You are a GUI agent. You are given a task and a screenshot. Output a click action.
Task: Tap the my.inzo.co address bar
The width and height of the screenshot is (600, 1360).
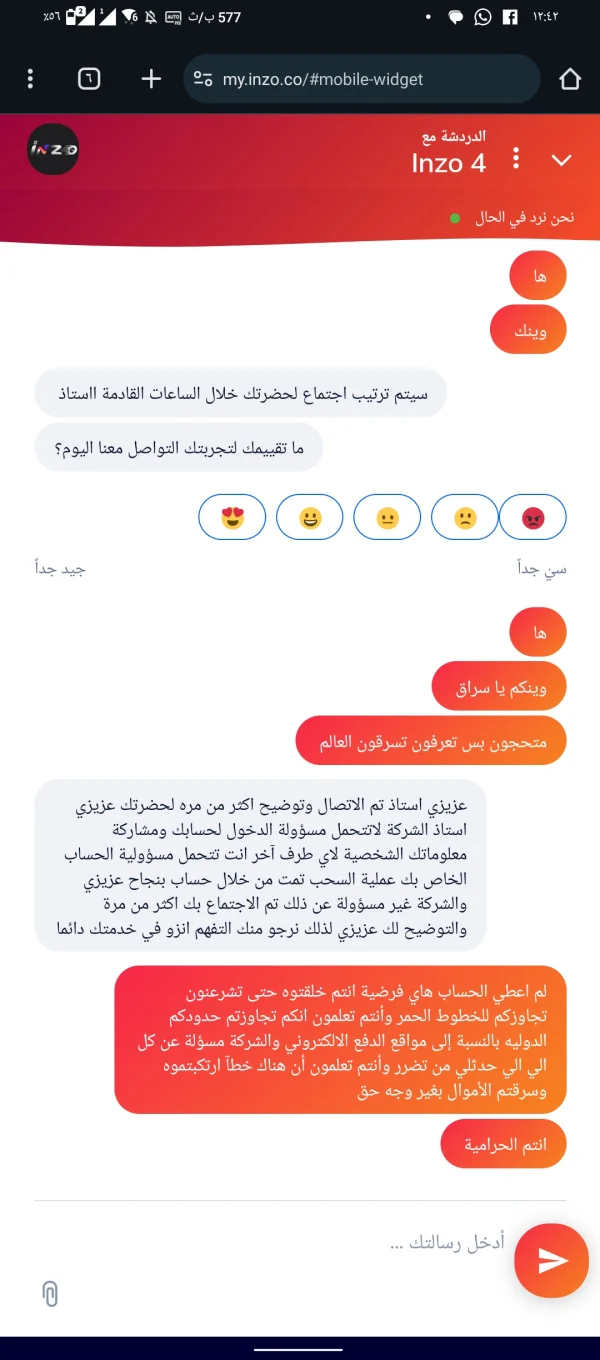362,79
